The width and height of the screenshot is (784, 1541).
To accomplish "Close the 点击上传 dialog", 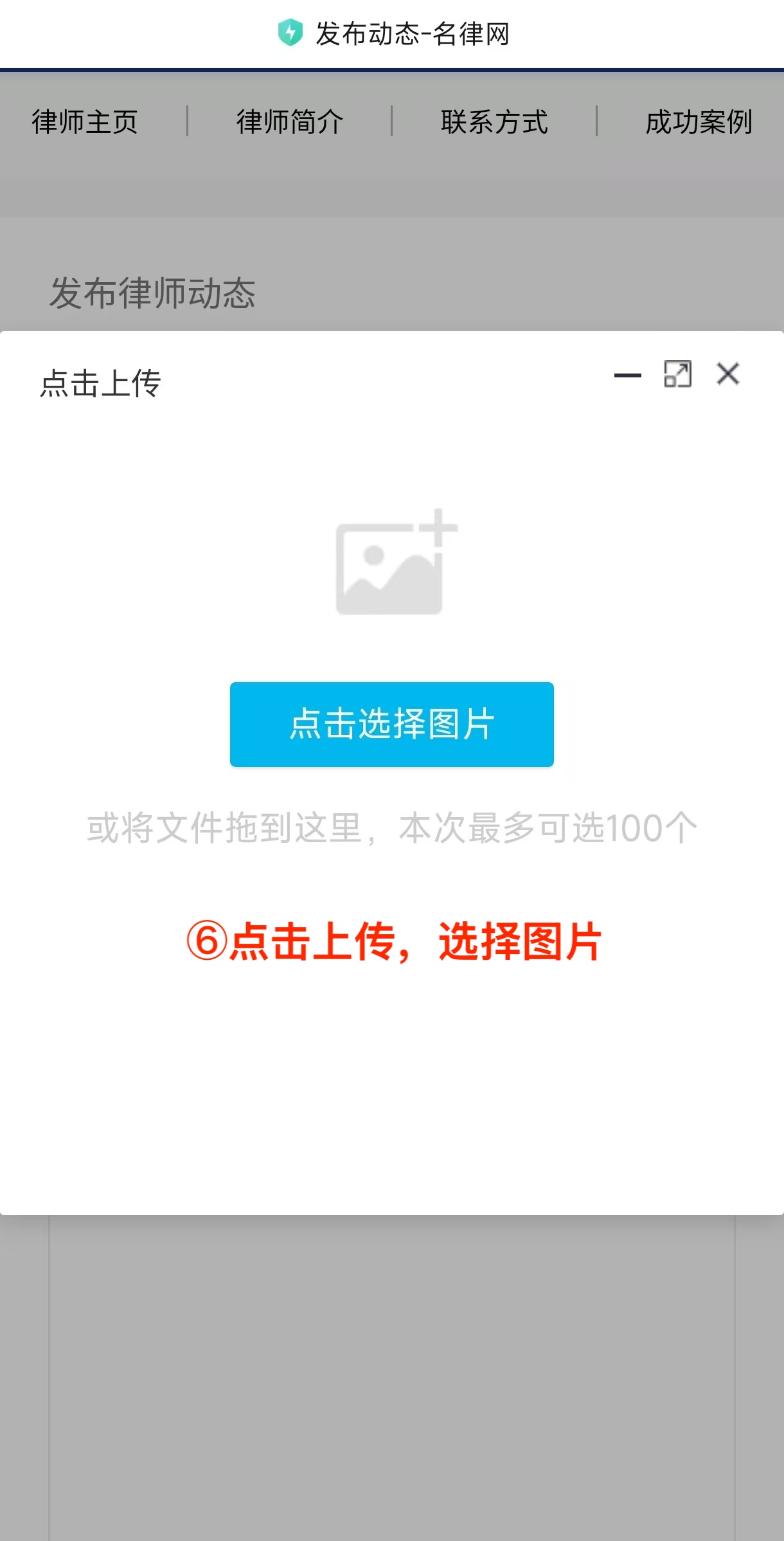I will point(728,374).
